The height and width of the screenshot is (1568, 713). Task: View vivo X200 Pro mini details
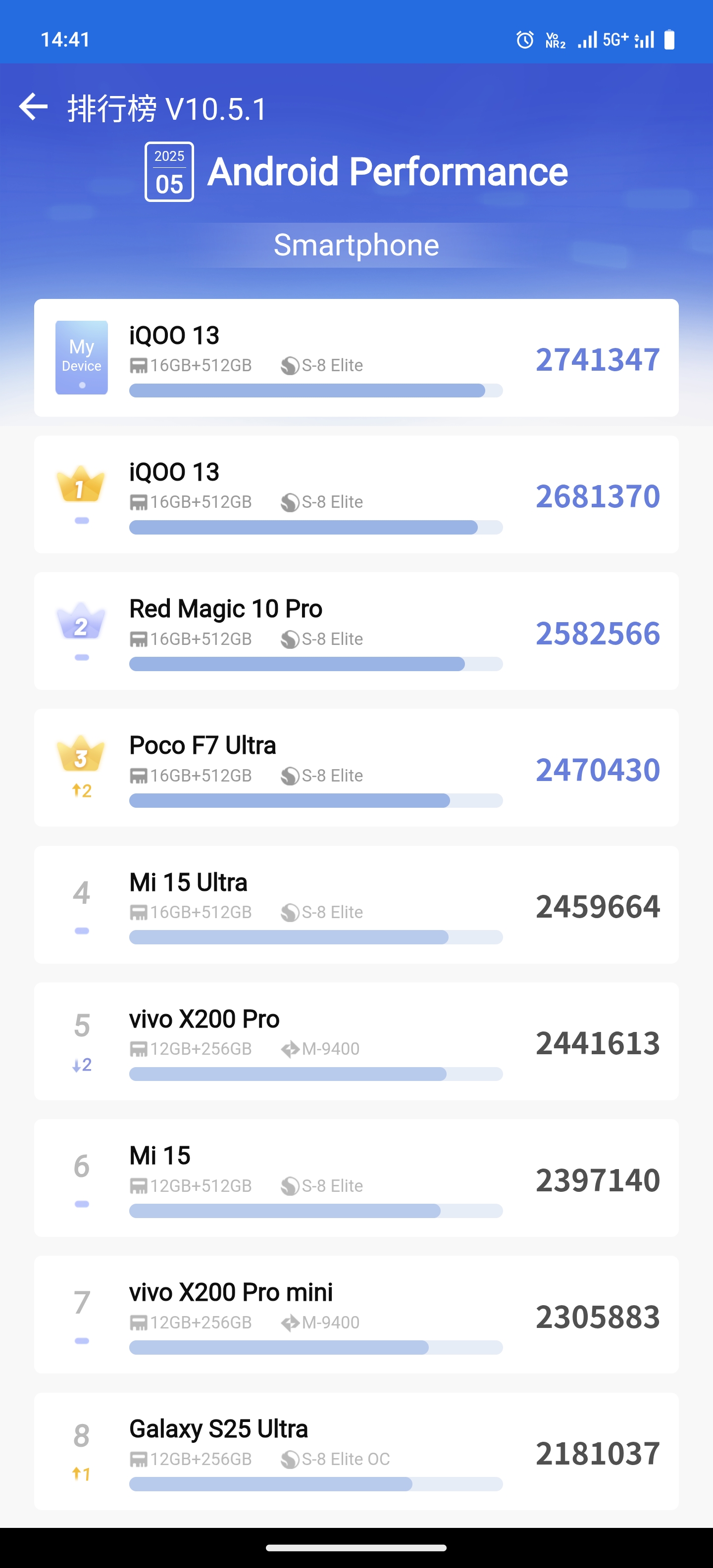(356, 1314)
